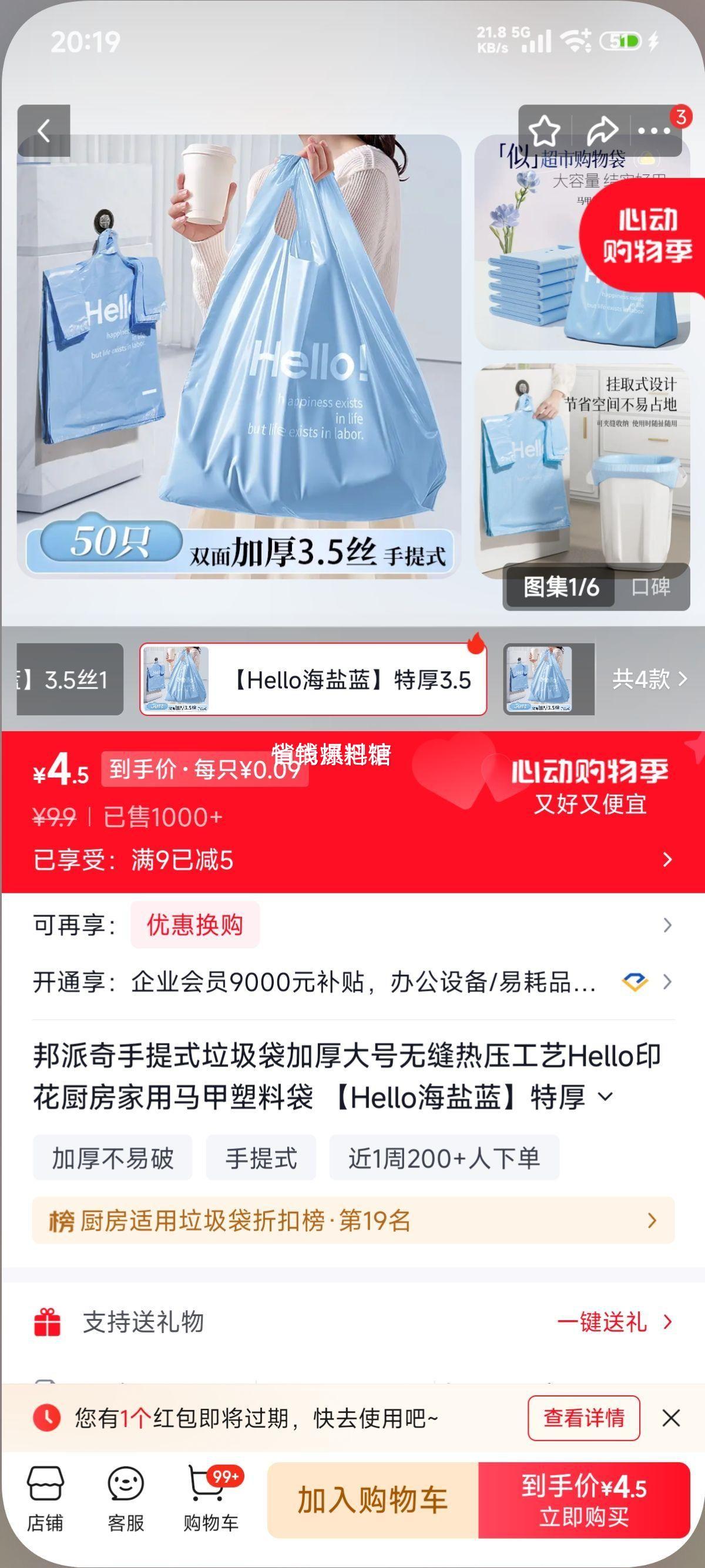Open the three-dot more menu
The height and width of the screenshot is (1568, 705).
(x=654, y=130)
